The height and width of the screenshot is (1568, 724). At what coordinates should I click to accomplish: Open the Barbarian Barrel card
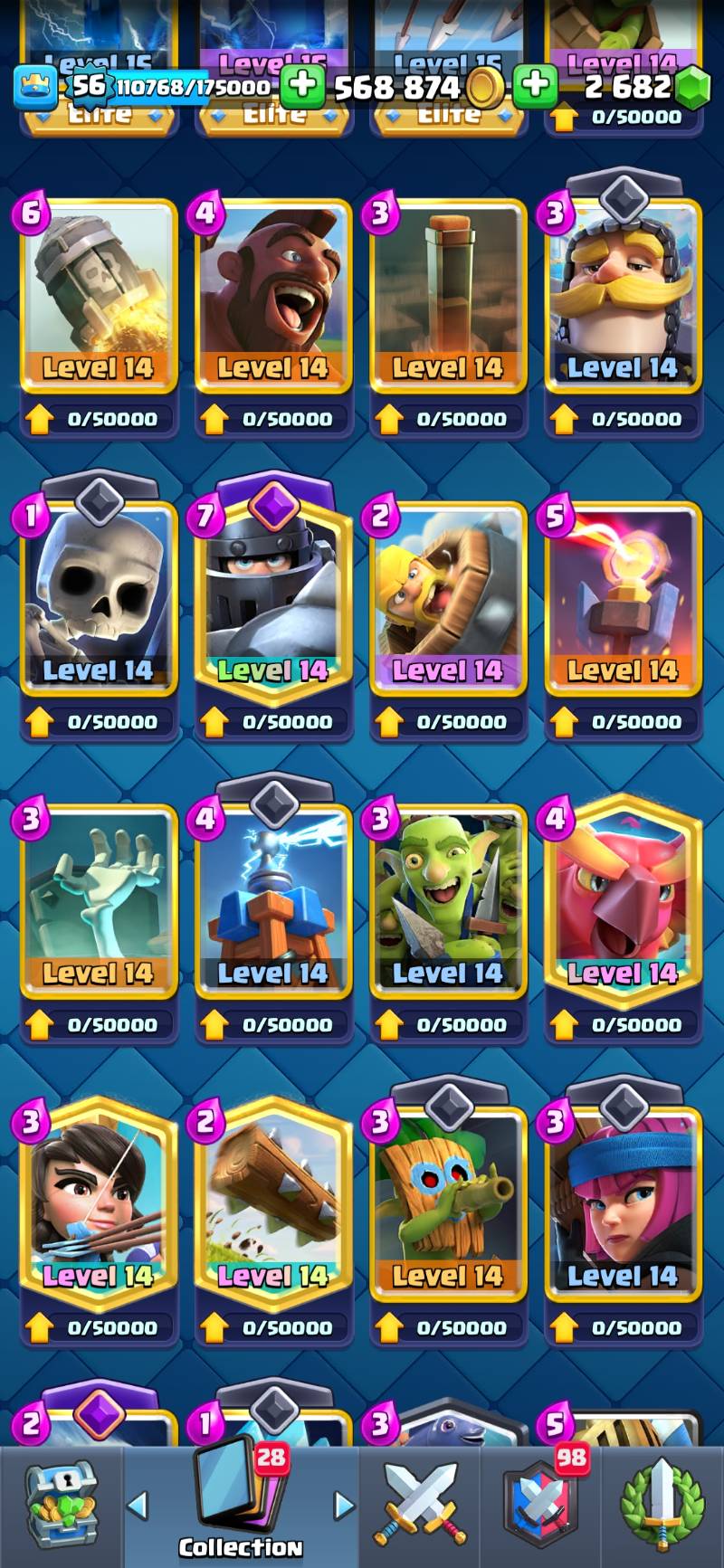[x=448, y=597]
